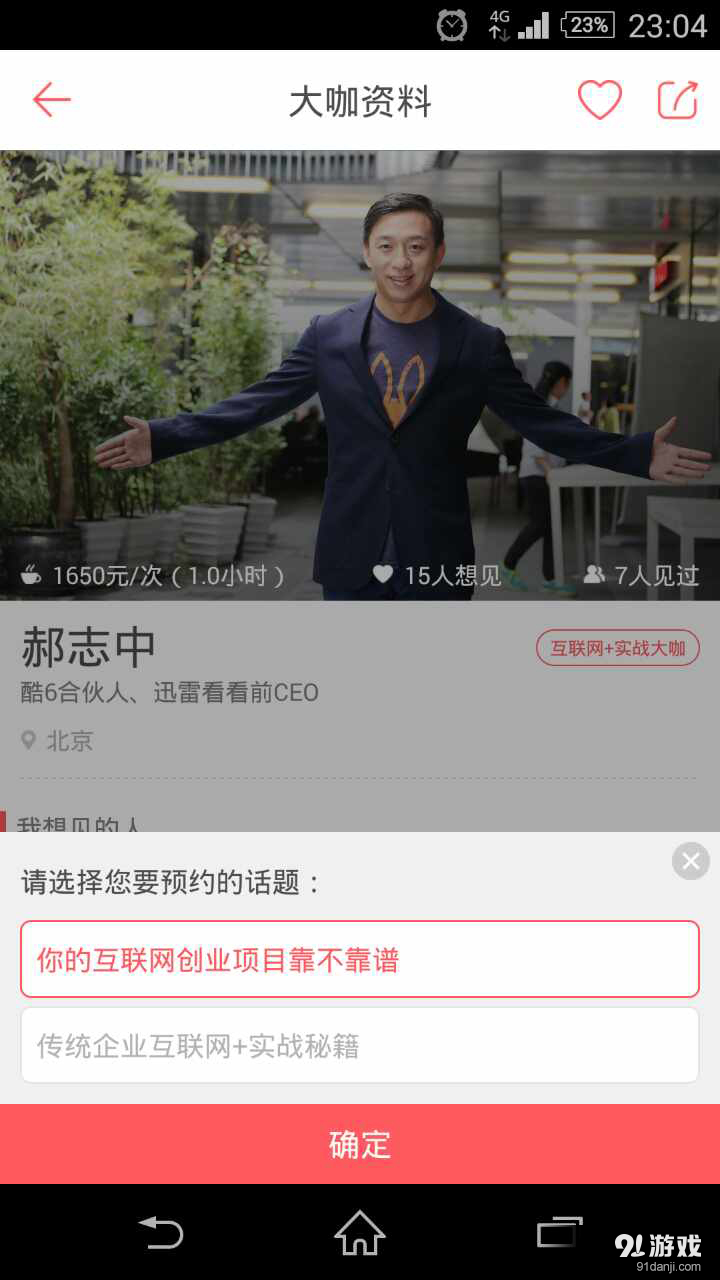Tap the coffee cup price icon
Viewport: 720px width, 1280px height.
point(31,575)
